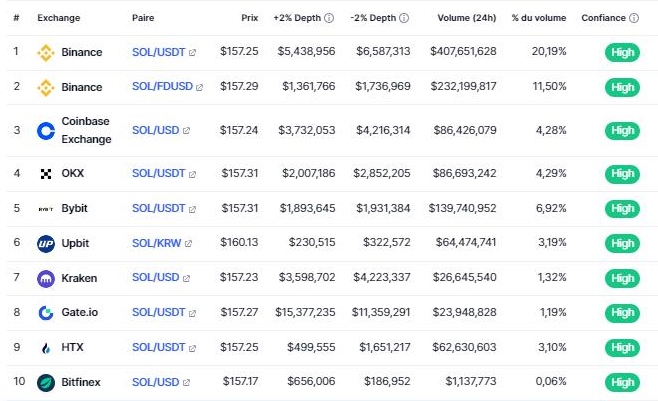Follow the OKX SOL/USDT pair link
The image size is (658, 401).
point(159,173)
